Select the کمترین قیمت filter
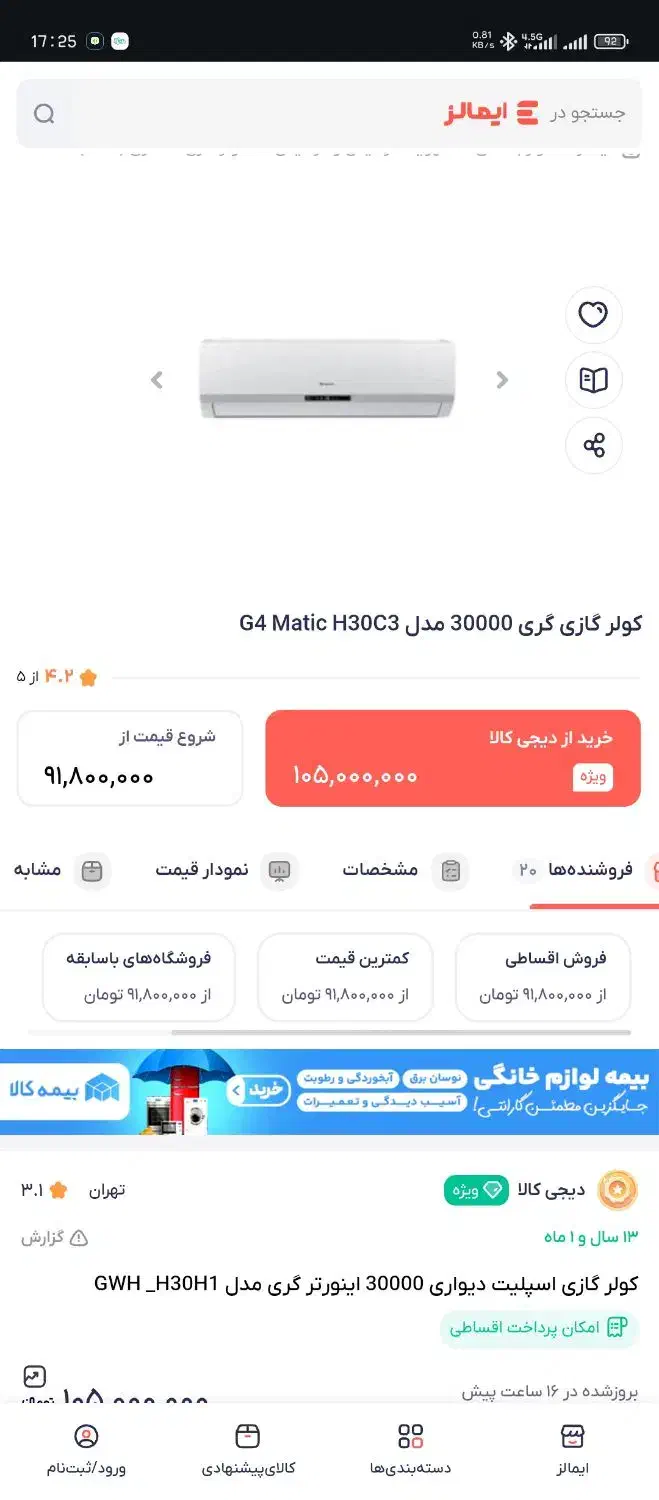This screenshot has width=659, height=1500. [x=345, y=976]
